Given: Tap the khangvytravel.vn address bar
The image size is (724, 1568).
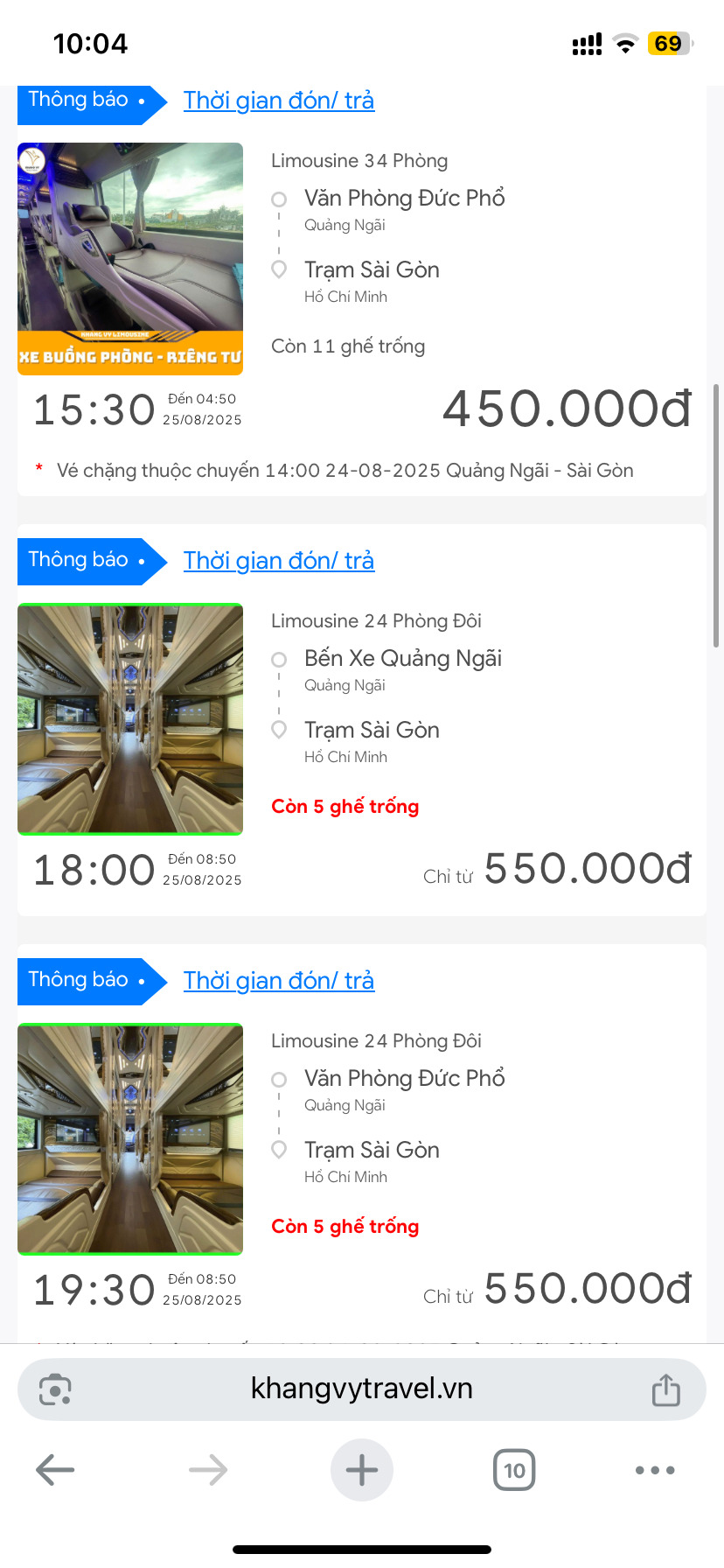Looking at the screenshot, I should pos(361,1389).
